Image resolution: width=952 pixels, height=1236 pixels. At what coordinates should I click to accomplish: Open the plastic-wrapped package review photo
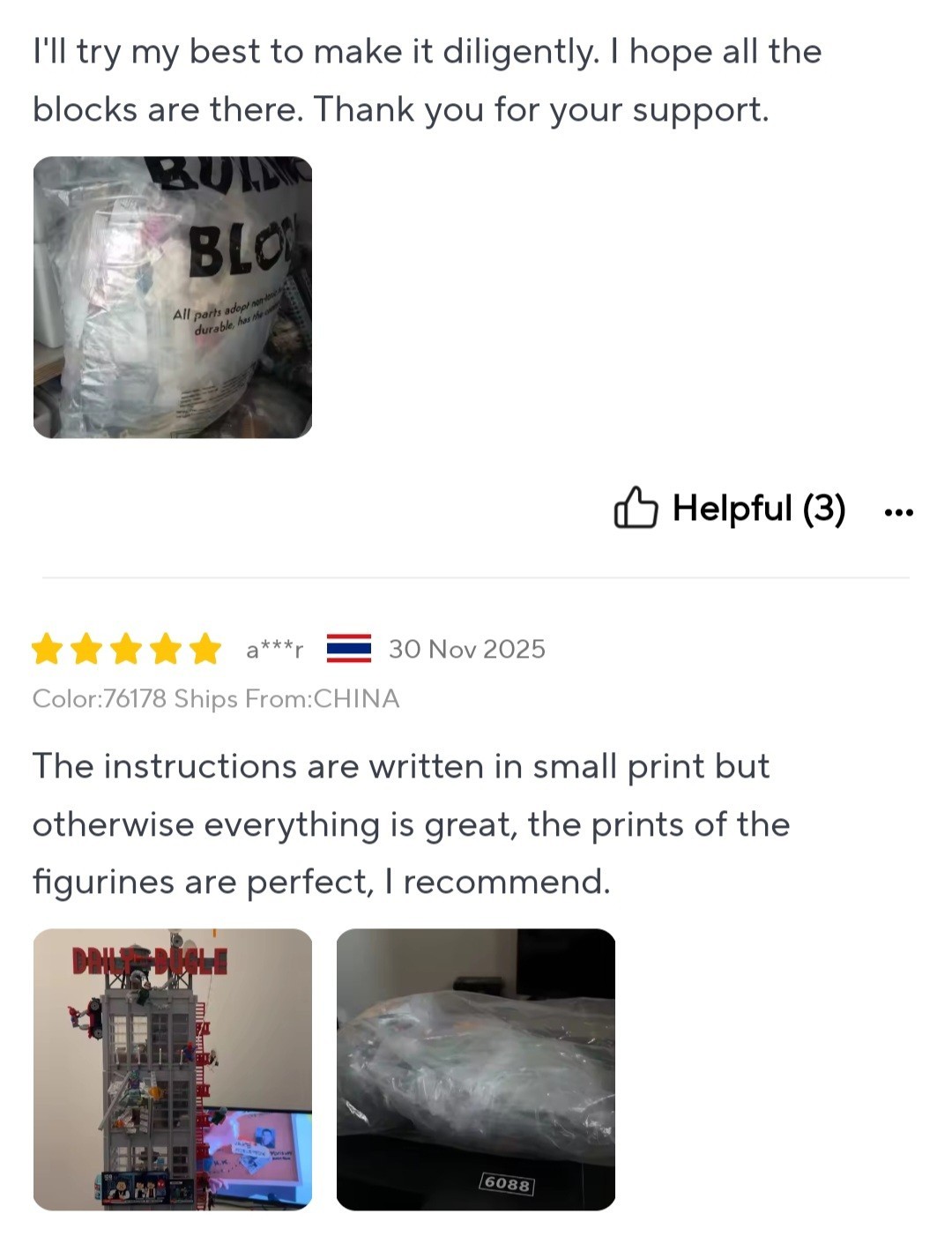click(476, 1068)
